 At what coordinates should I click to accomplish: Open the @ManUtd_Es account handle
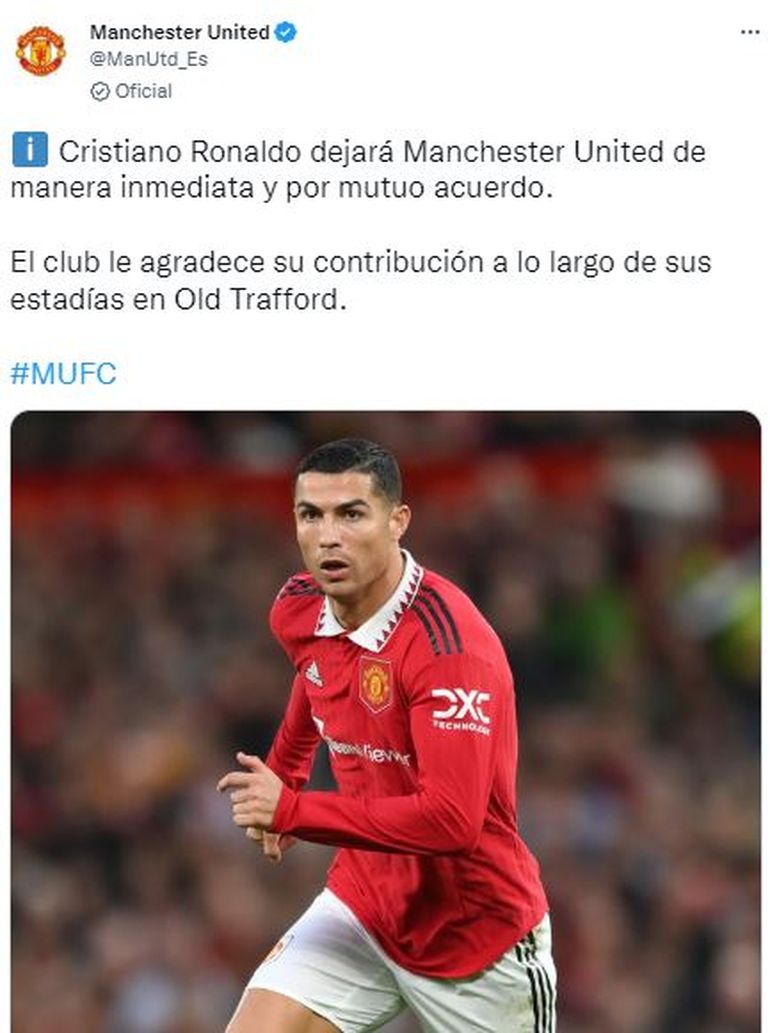point(149,59)
